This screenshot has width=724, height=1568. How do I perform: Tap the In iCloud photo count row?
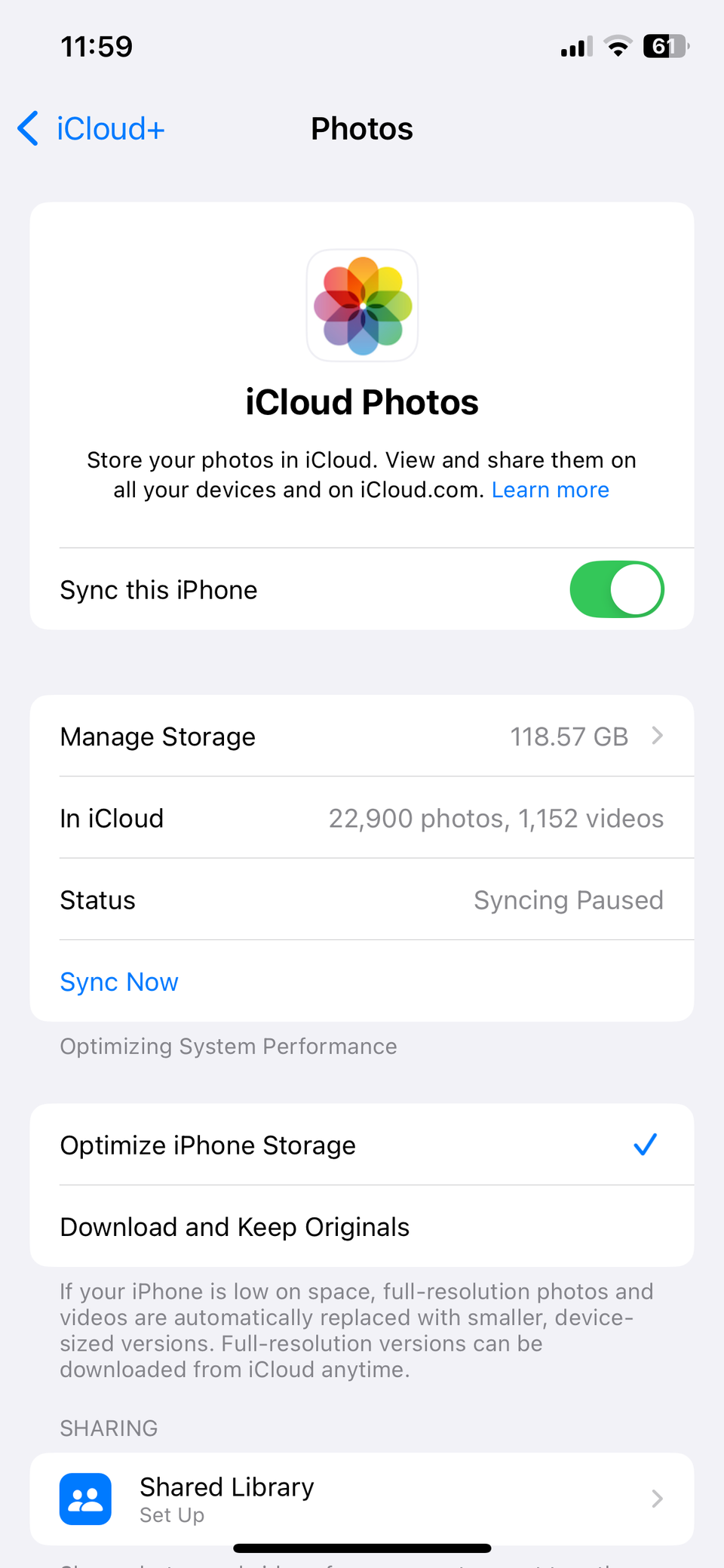tap(362, 817)
